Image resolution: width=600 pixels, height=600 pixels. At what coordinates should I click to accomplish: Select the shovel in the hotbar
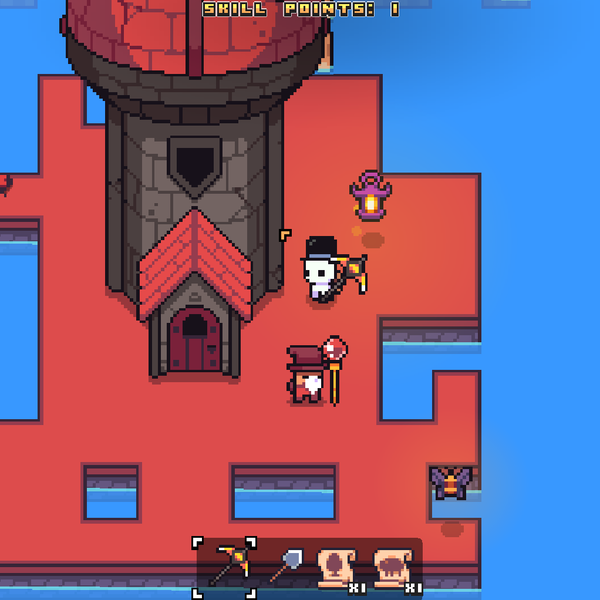coord(283,566)
